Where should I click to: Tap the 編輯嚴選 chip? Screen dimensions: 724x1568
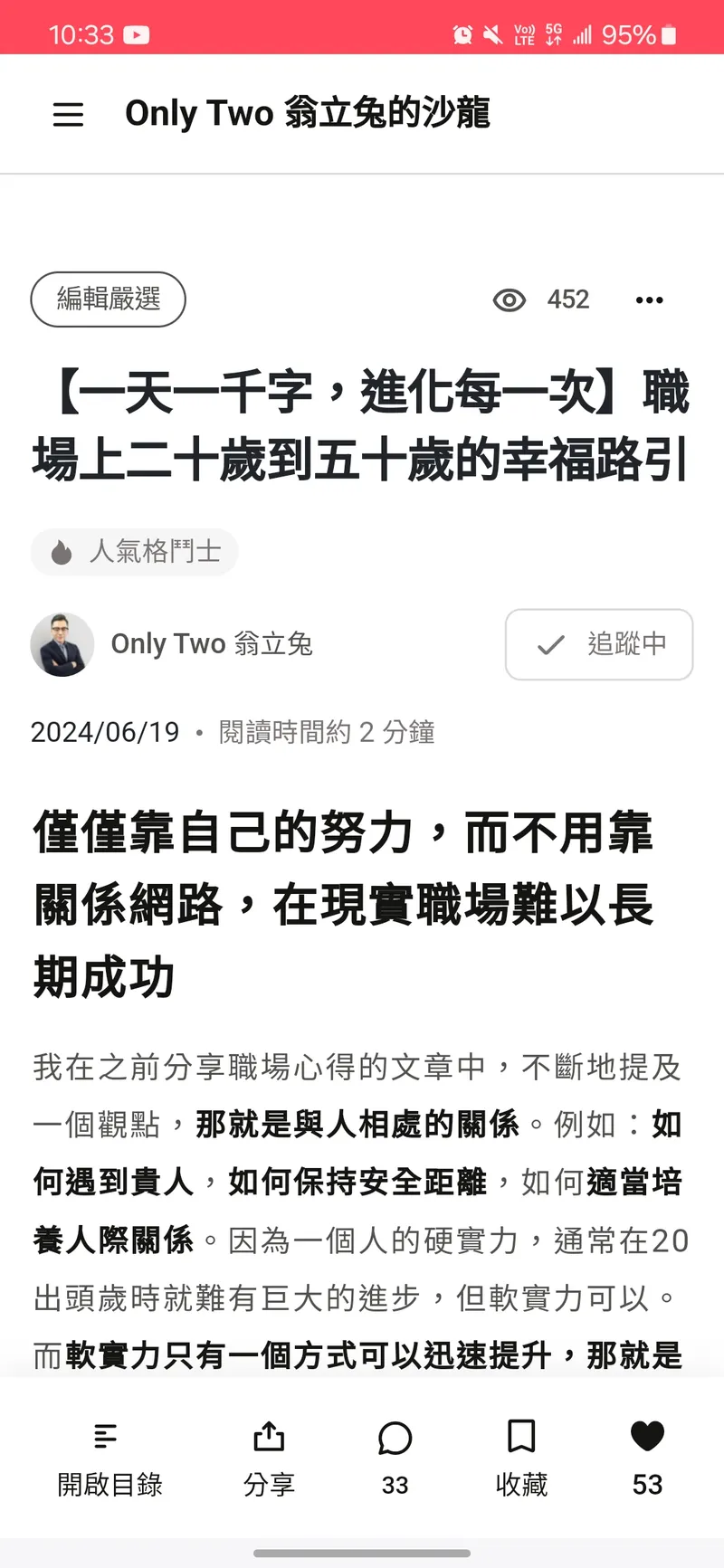[109, 299]
